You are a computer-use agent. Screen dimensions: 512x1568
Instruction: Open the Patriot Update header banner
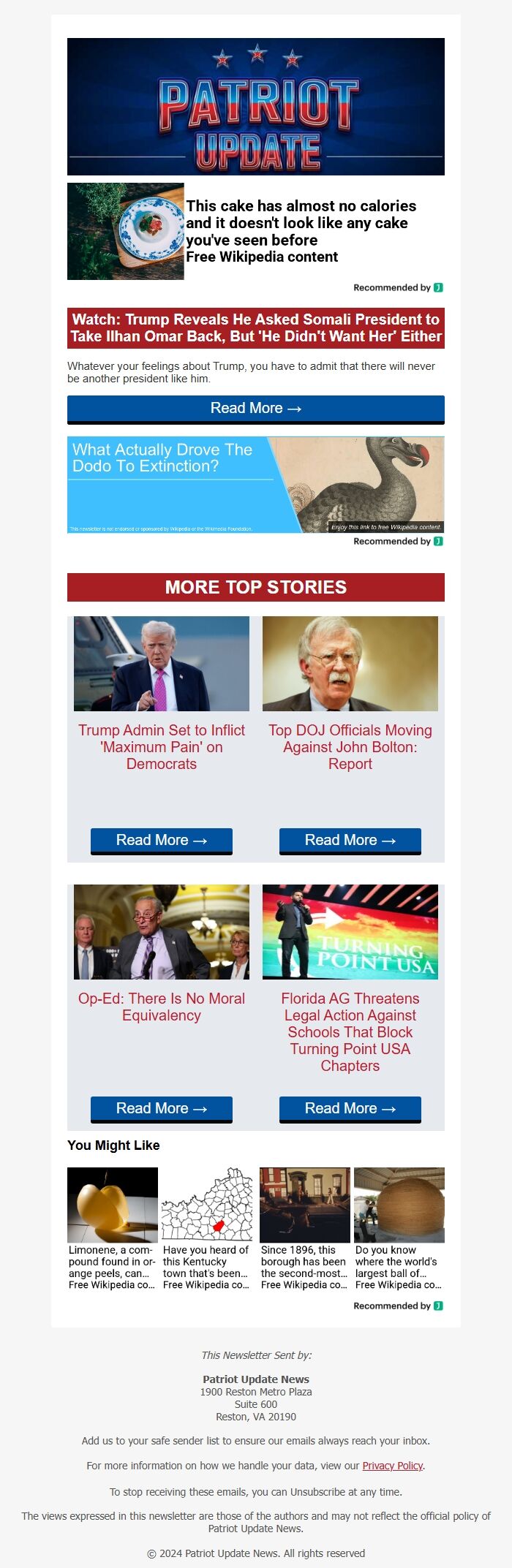pyautogui.click(x=256, y=107)
